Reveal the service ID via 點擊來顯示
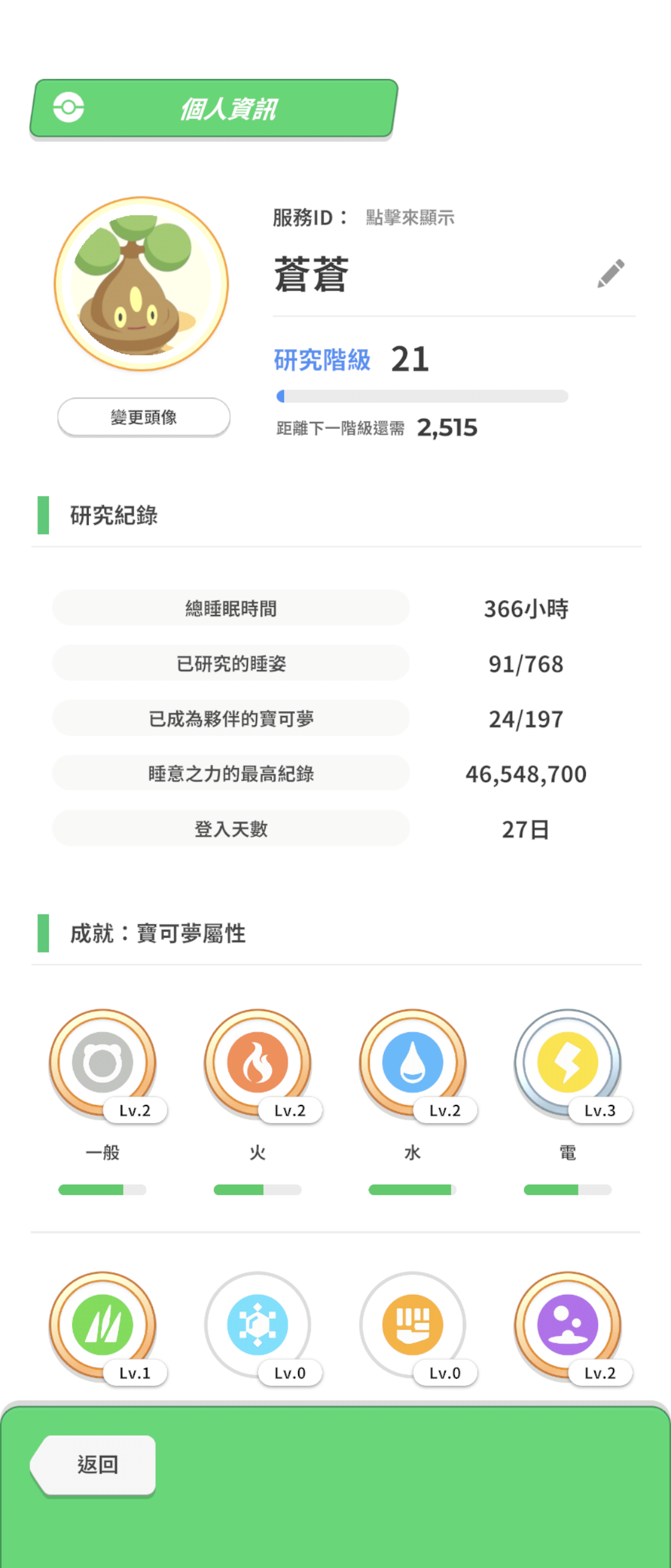Screen dimensions: 671x1568 tap(410, 217)
